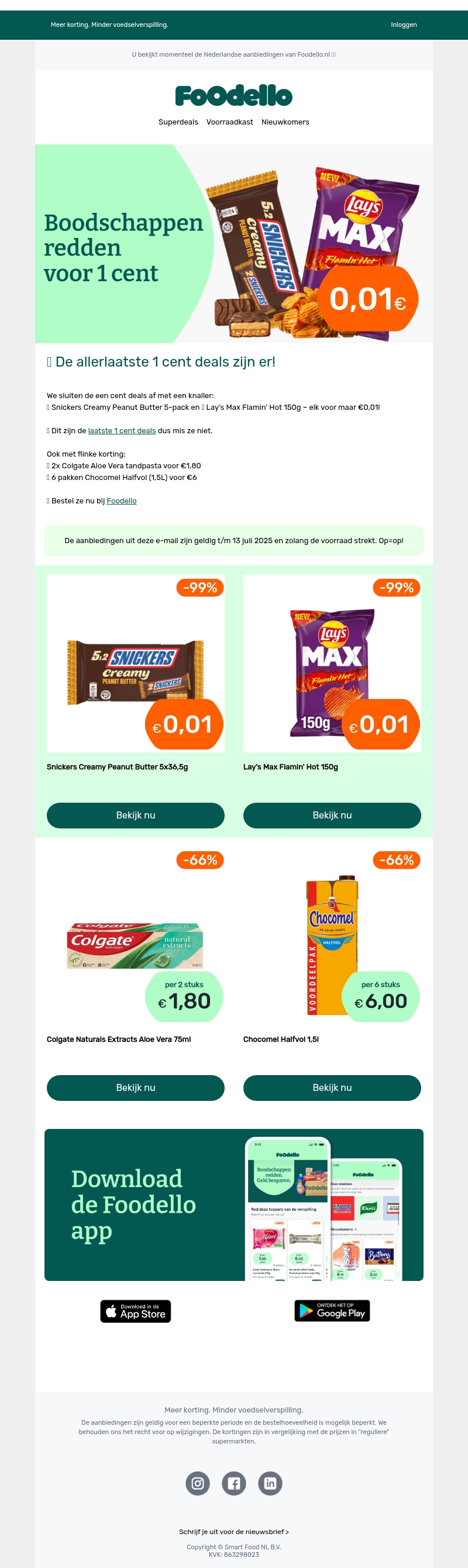Open the Snickers product image
The width and height of the screenshot is (468, 1568).
[x=135, y=664]
